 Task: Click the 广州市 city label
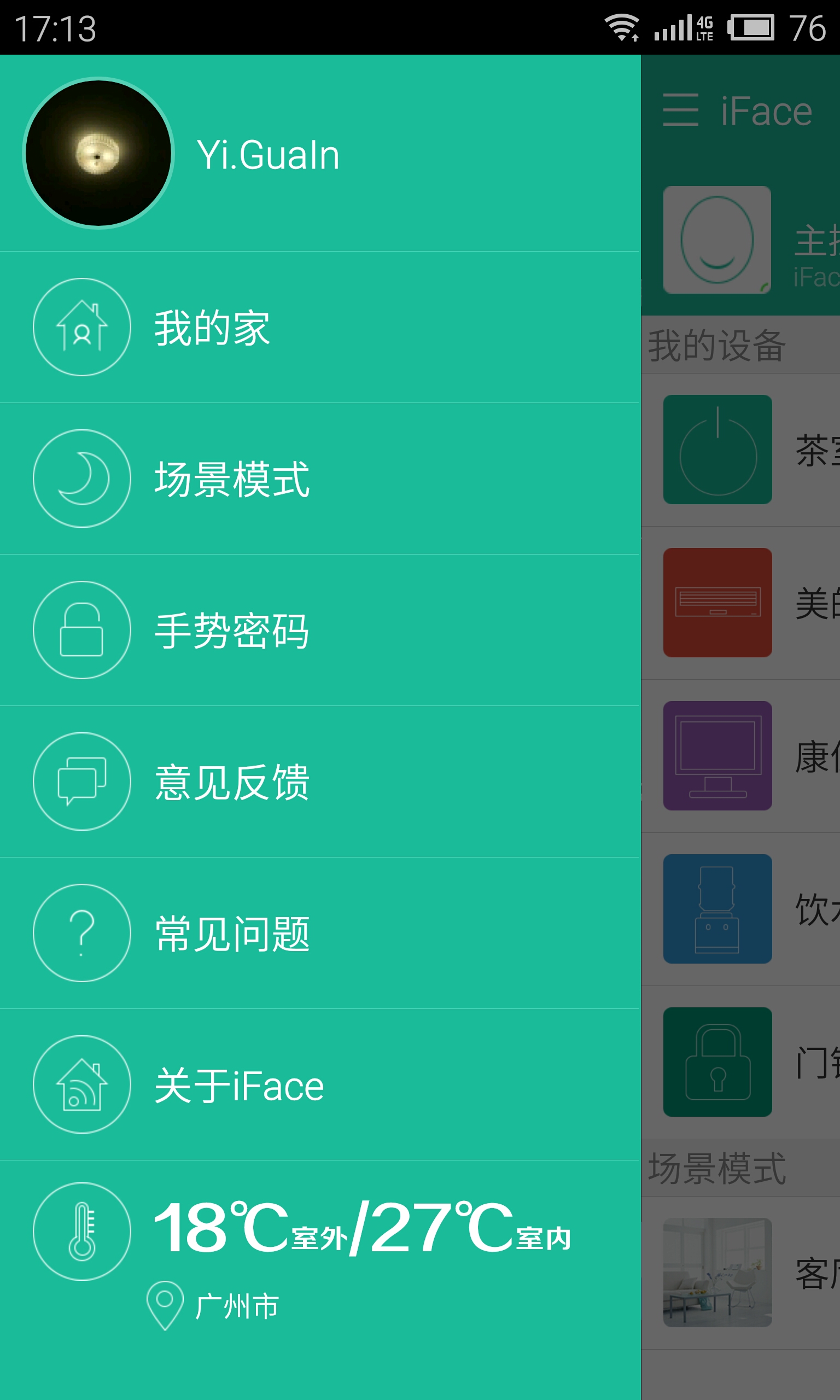point(237,1307)
